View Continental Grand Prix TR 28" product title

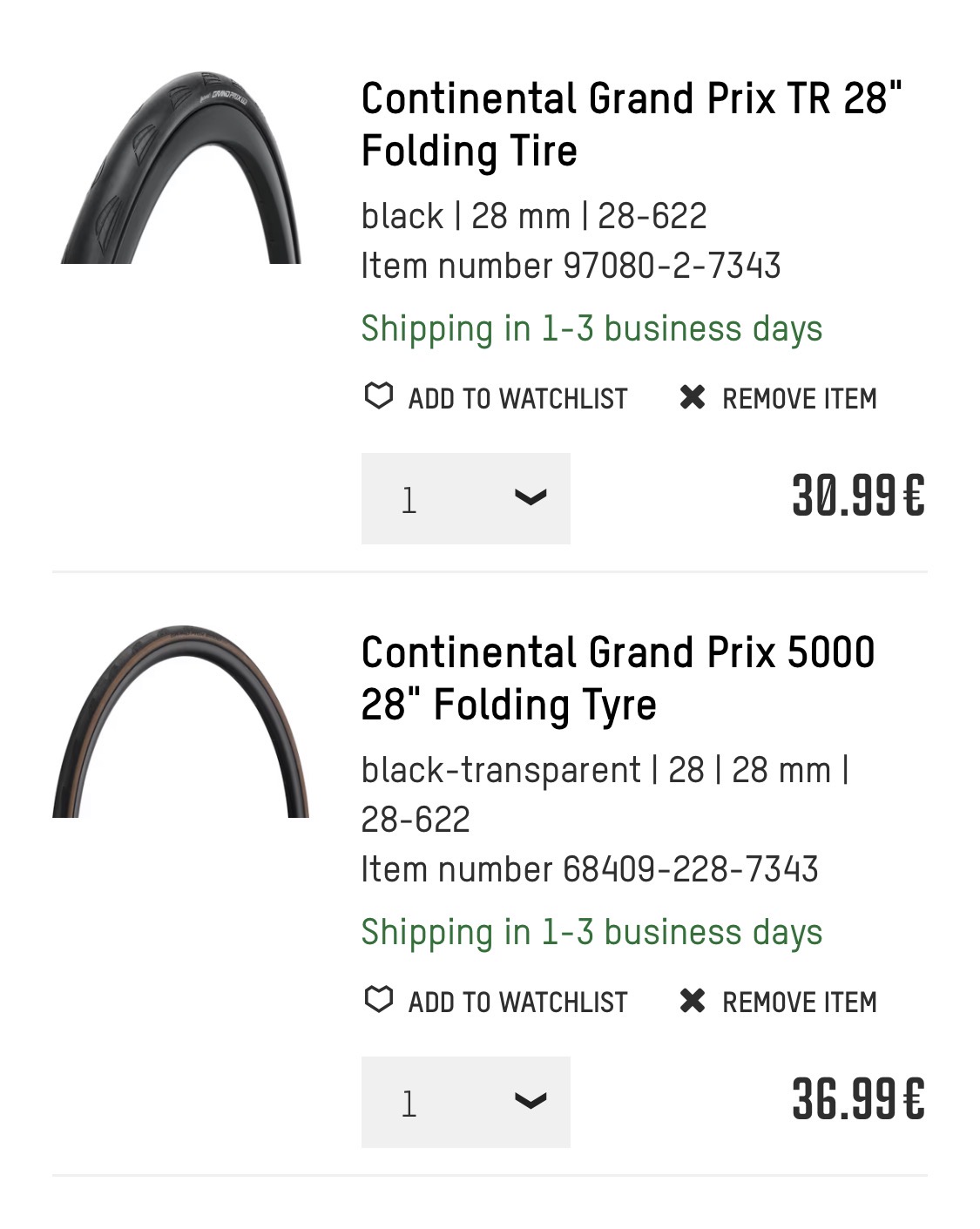[632, 125]
